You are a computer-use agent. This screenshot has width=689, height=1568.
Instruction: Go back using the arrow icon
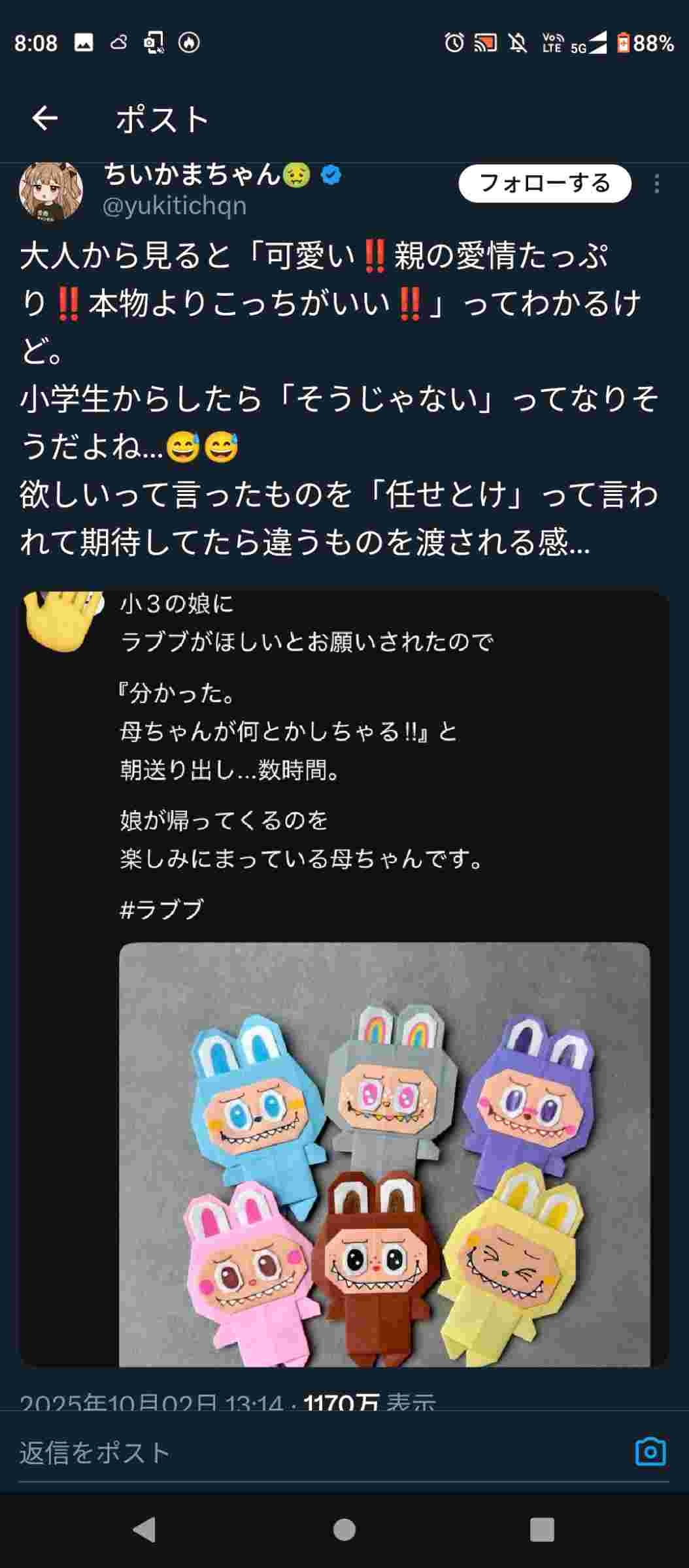pyautogui.click(x=45, y=119)
